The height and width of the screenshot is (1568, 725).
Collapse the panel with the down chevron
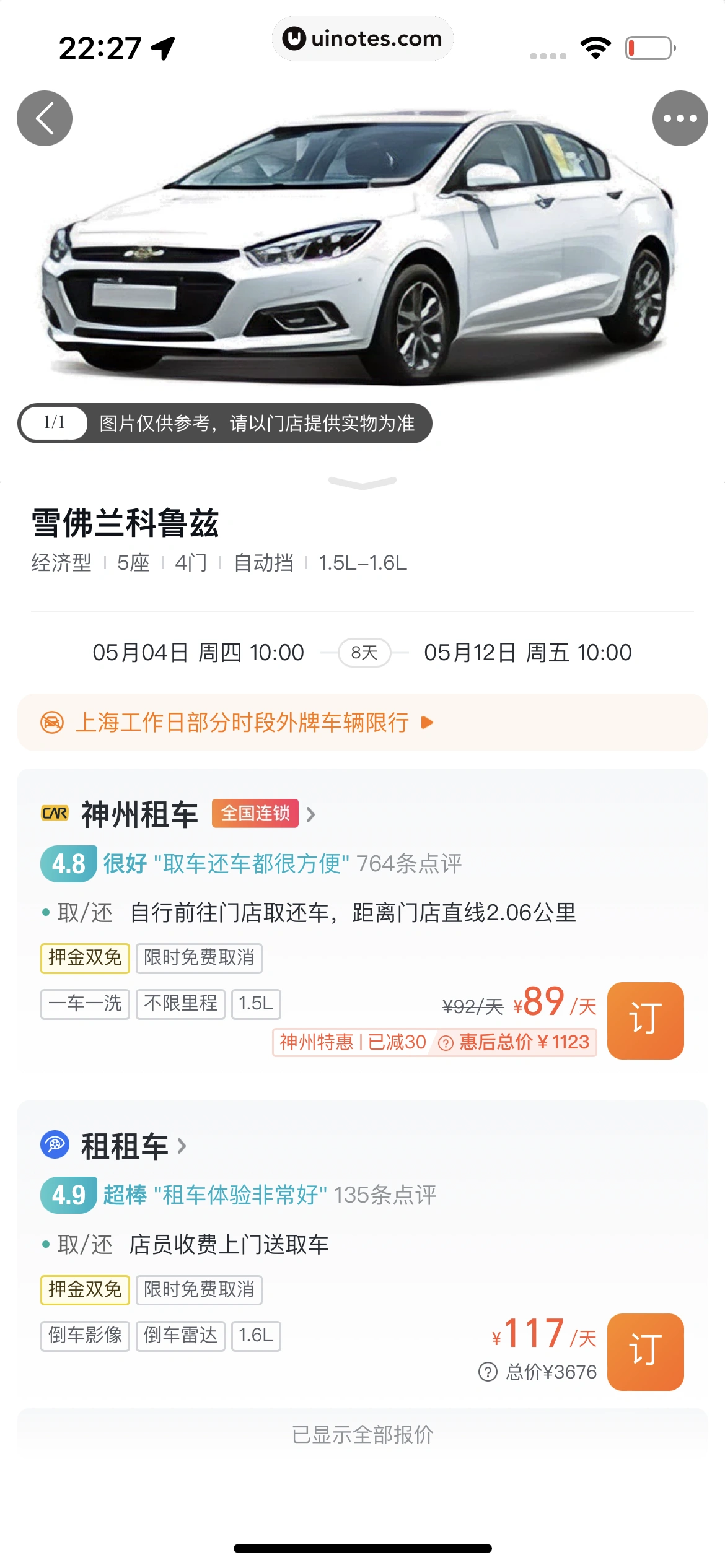362,482
